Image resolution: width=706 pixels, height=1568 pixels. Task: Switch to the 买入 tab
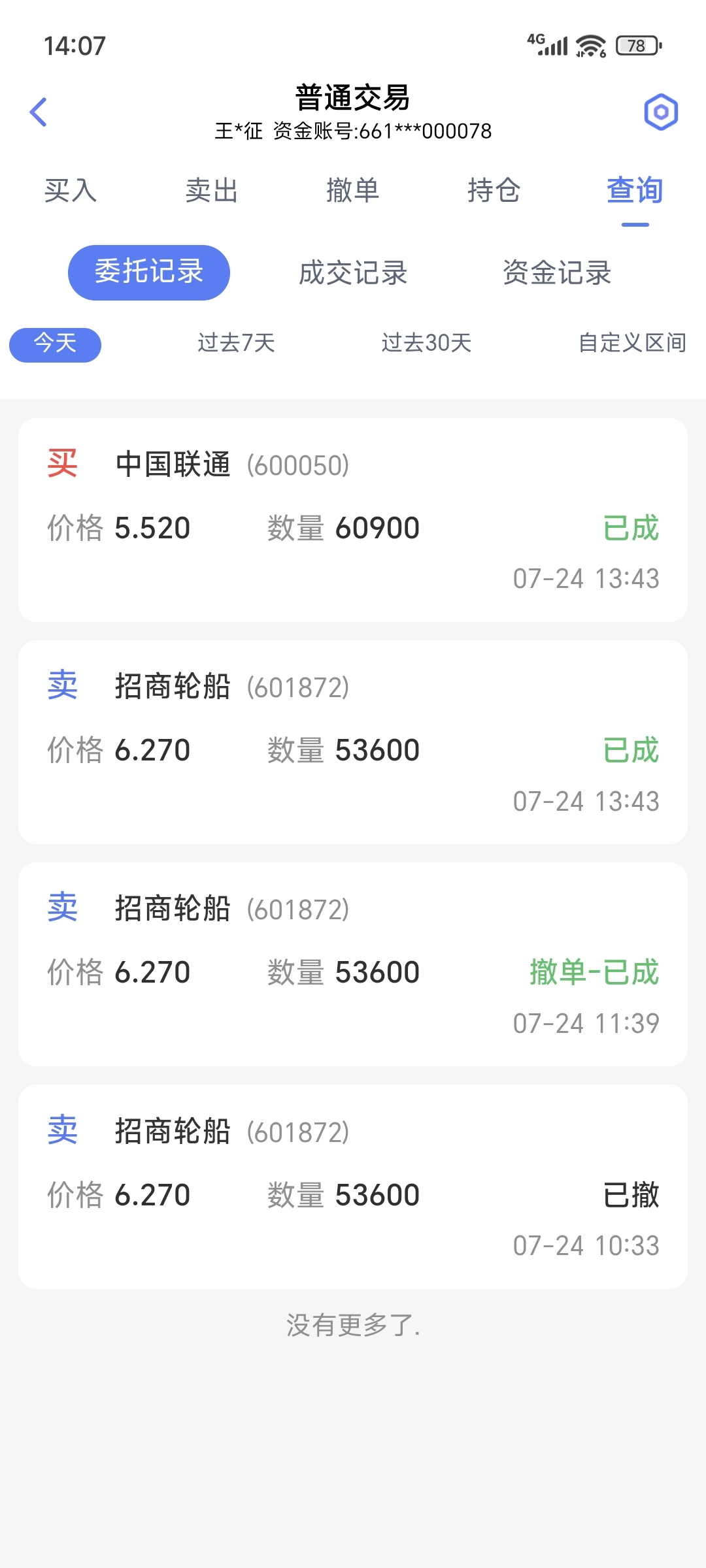[x=71, y=191]
